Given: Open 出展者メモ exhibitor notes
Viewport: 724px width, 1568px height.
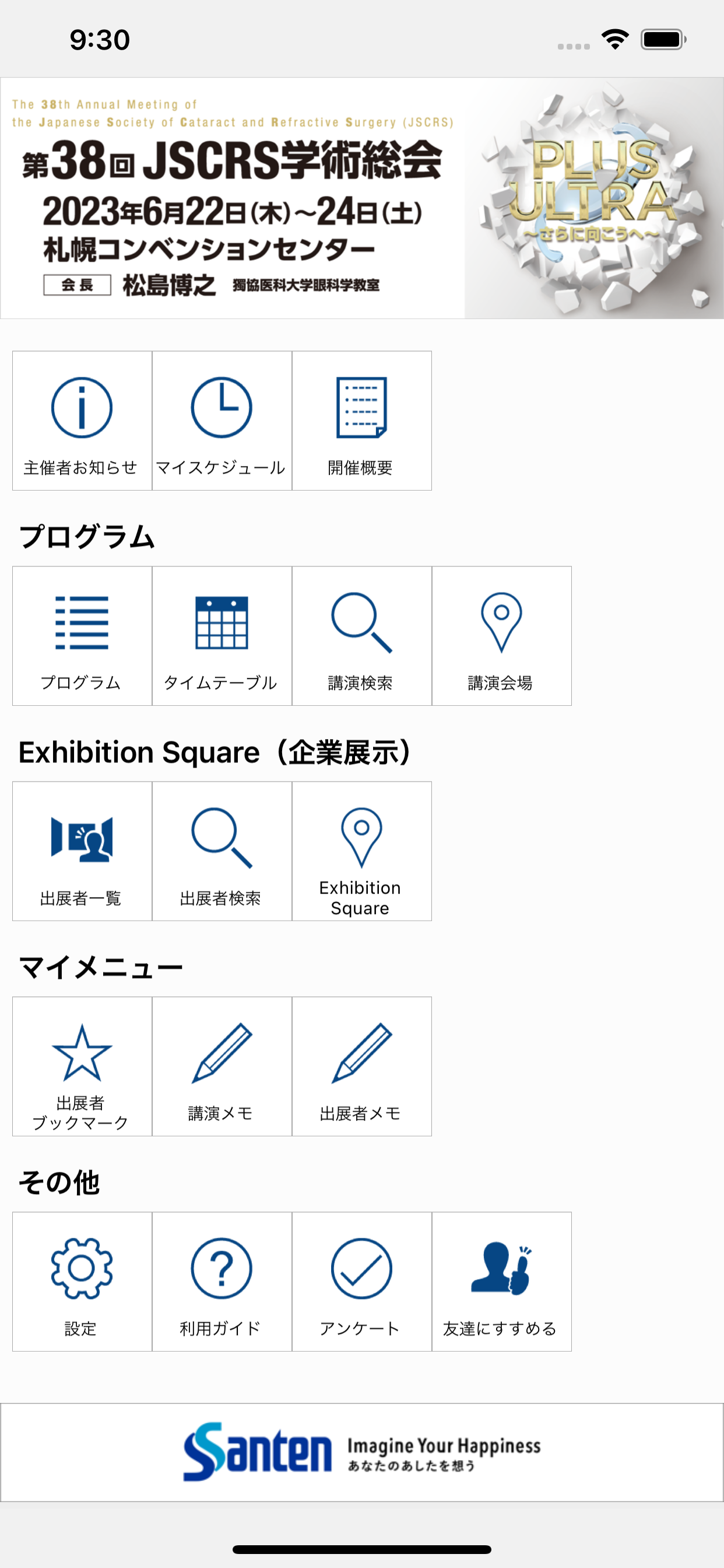Looking at the screenshot, I should [362, 1066].
